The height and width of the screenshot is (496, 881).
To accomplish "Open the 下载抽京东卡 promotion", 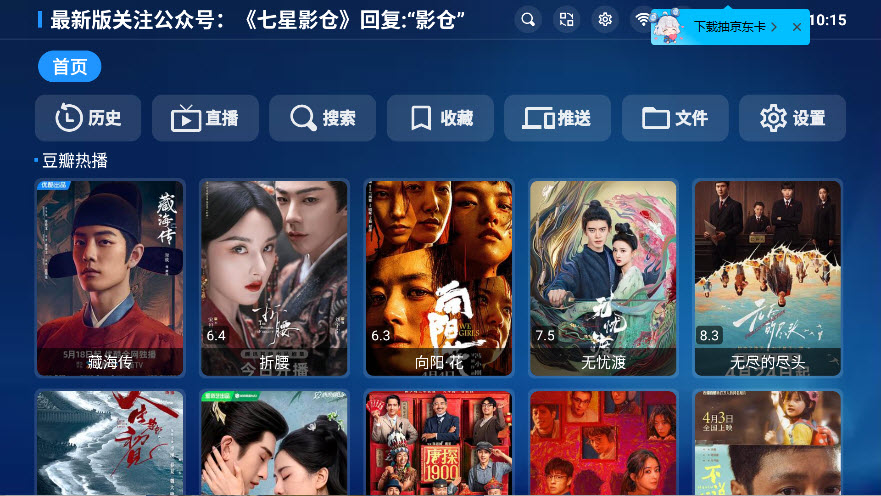I will (x=730, y=27).
